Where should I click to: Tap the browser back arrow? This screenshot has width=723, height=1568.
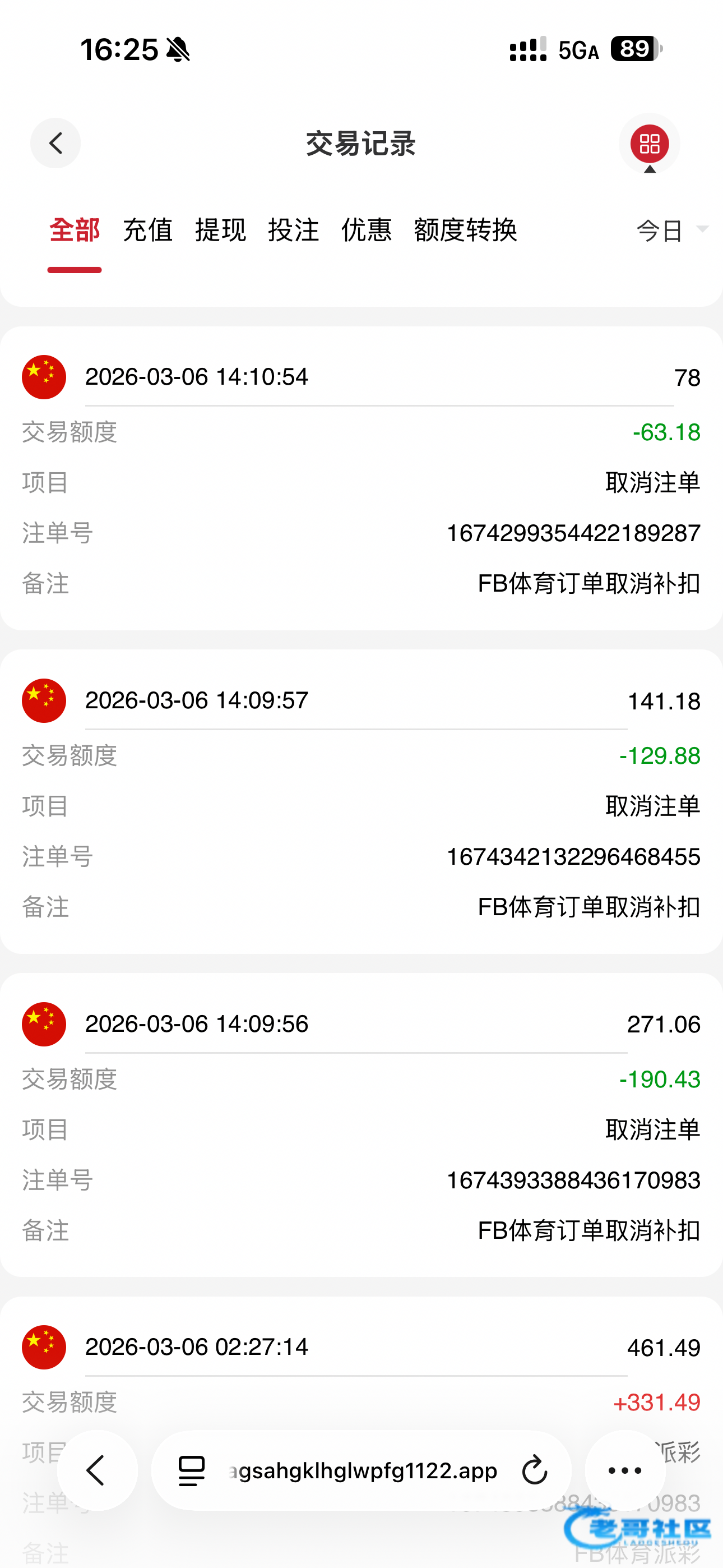(98, 1470)
